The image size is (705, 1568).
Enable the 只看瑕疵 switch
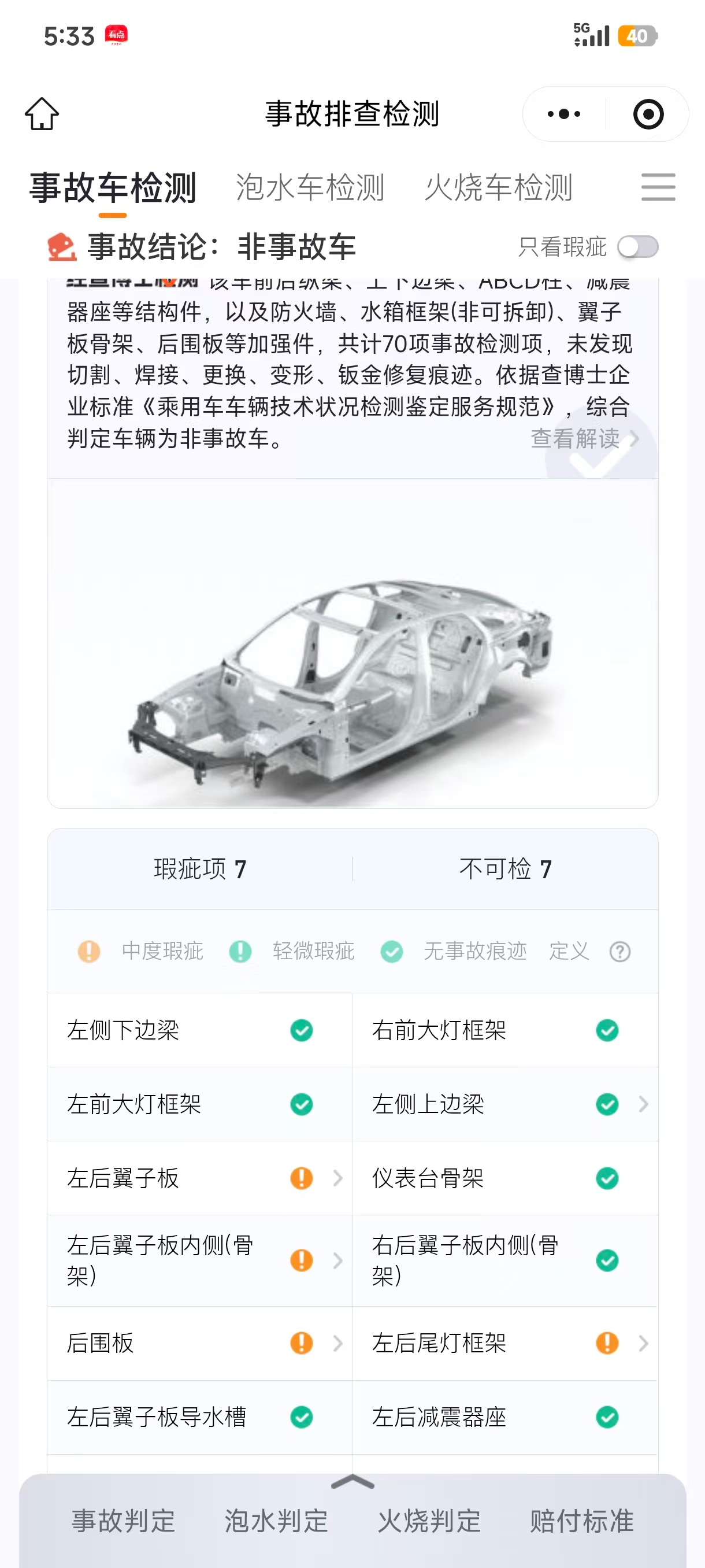637,247
